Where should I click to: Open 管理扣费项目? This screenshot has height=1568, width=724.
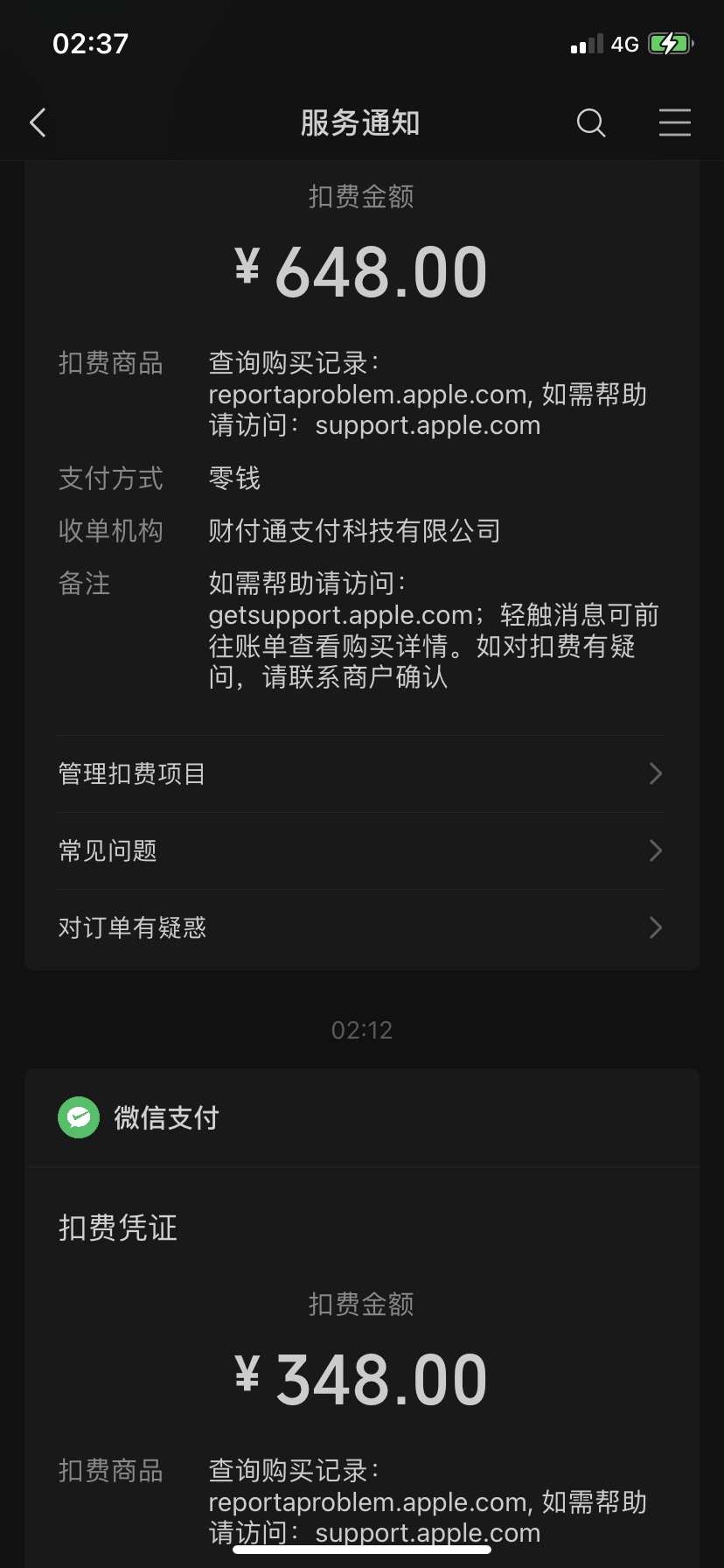tap(361, 773)
